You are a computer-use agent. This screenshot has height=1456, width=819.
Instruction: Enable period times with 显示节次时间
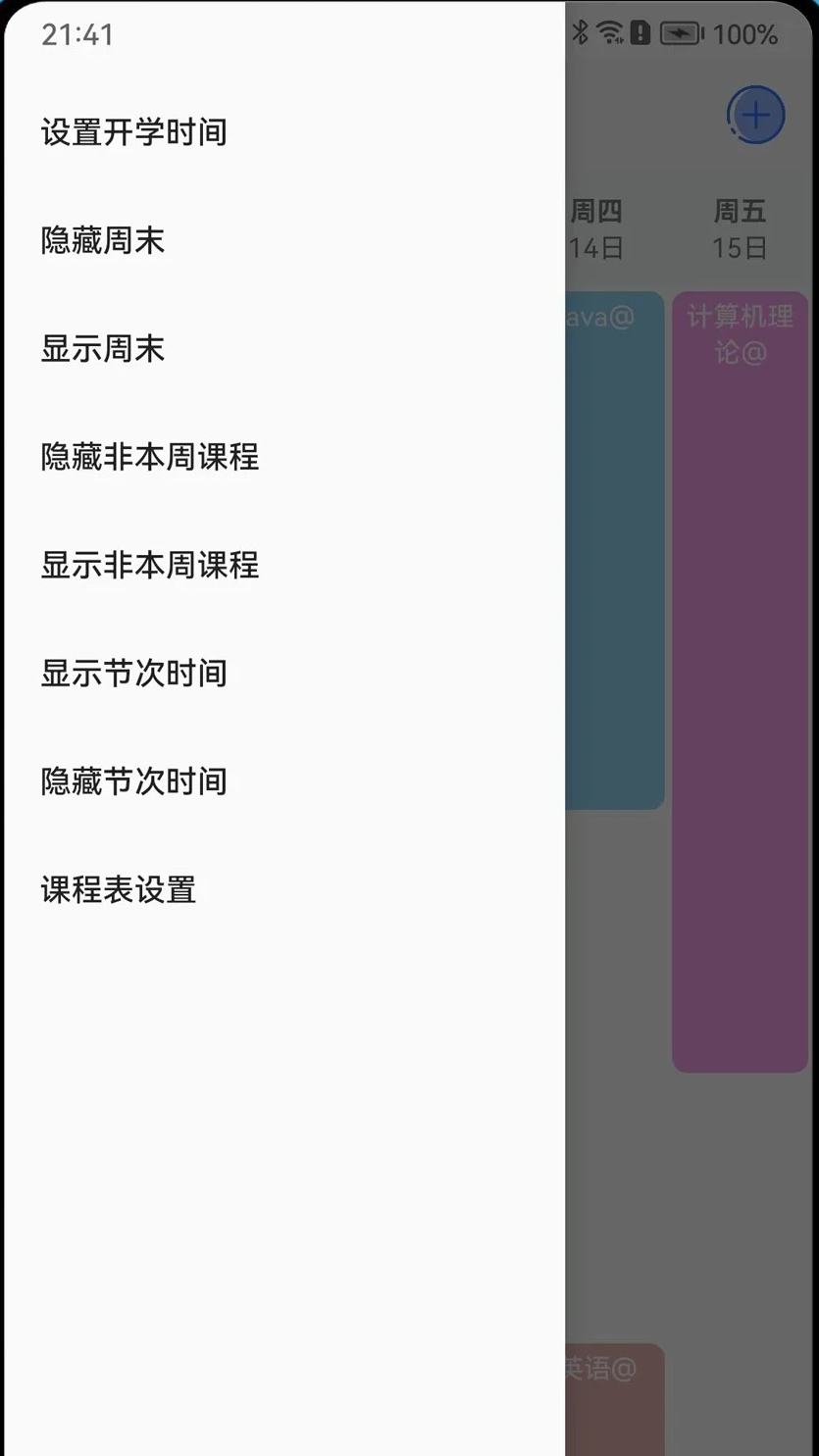(x=133, y=673)
